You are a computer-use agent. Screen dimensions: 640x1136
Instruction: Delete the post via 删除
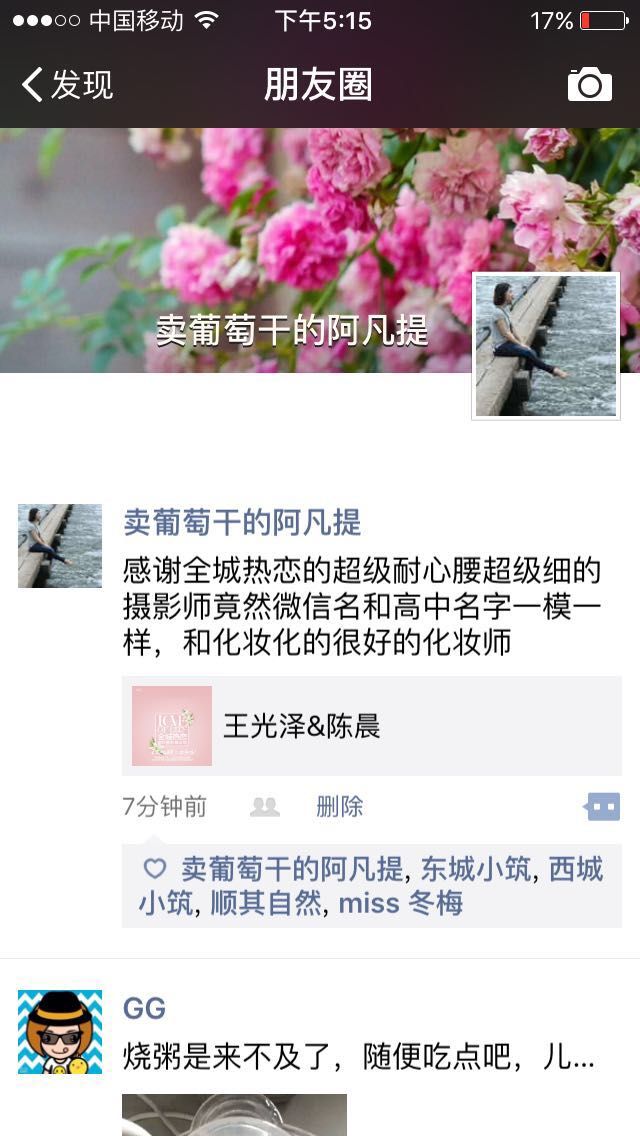339,807
